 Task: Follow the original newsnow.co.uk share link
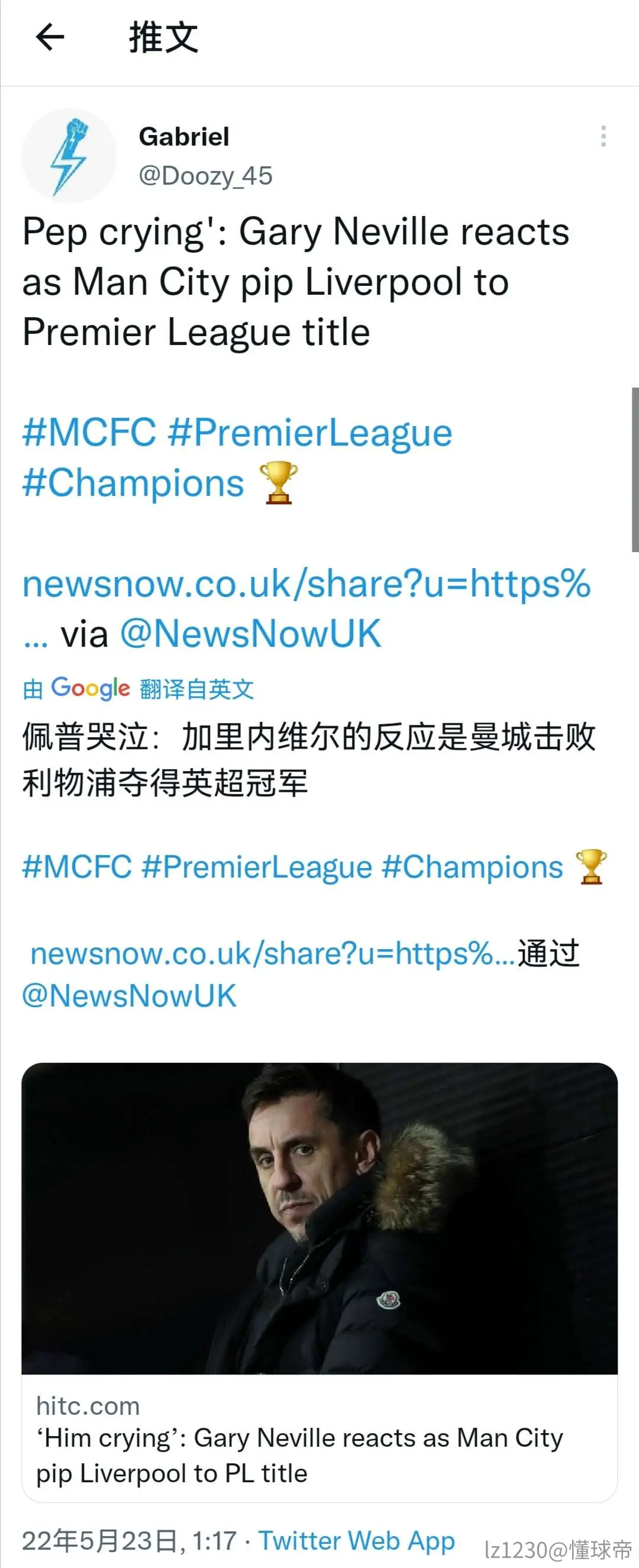point(306,583)
